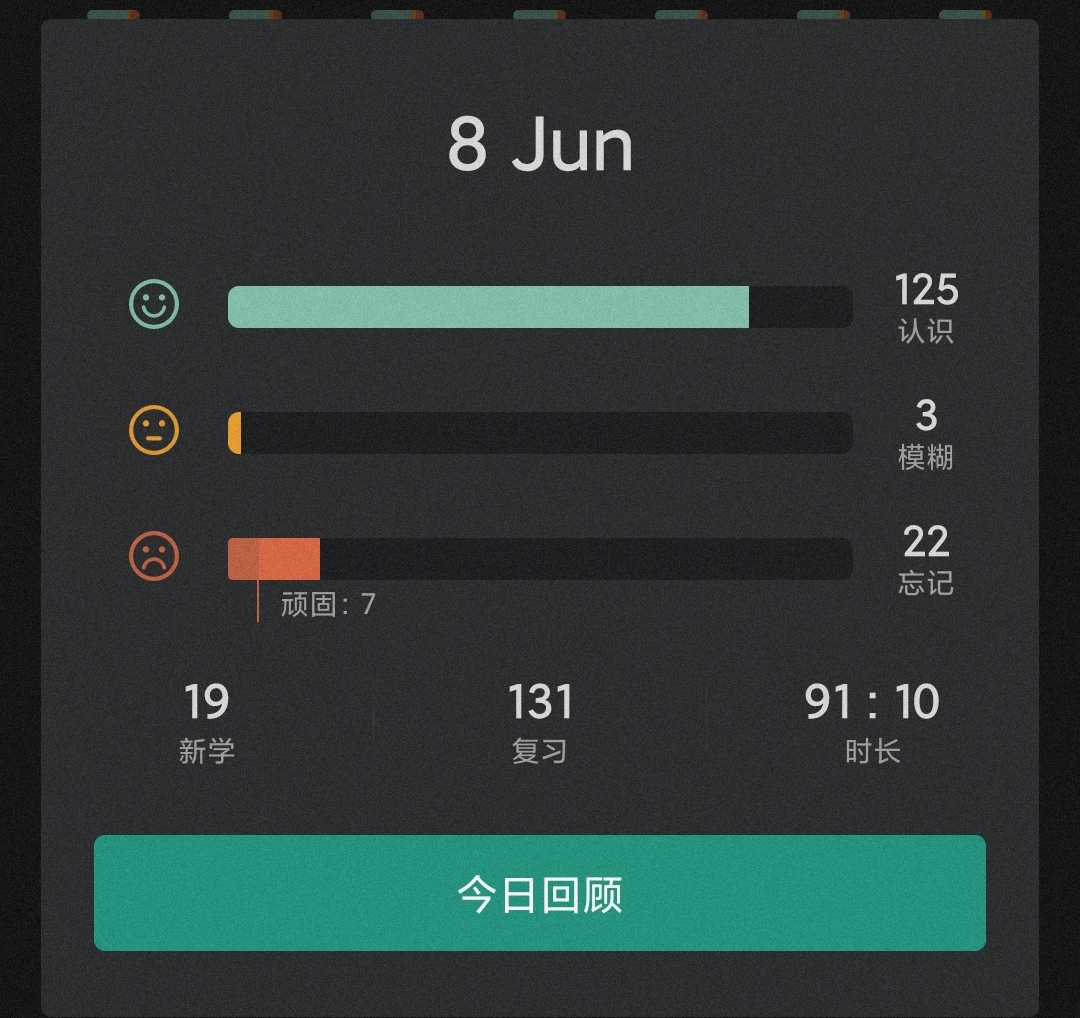1080x1018 pixels.
Task: Open the 今日回顾 review button
Action: pyautogui.click(x=540, y=893)
